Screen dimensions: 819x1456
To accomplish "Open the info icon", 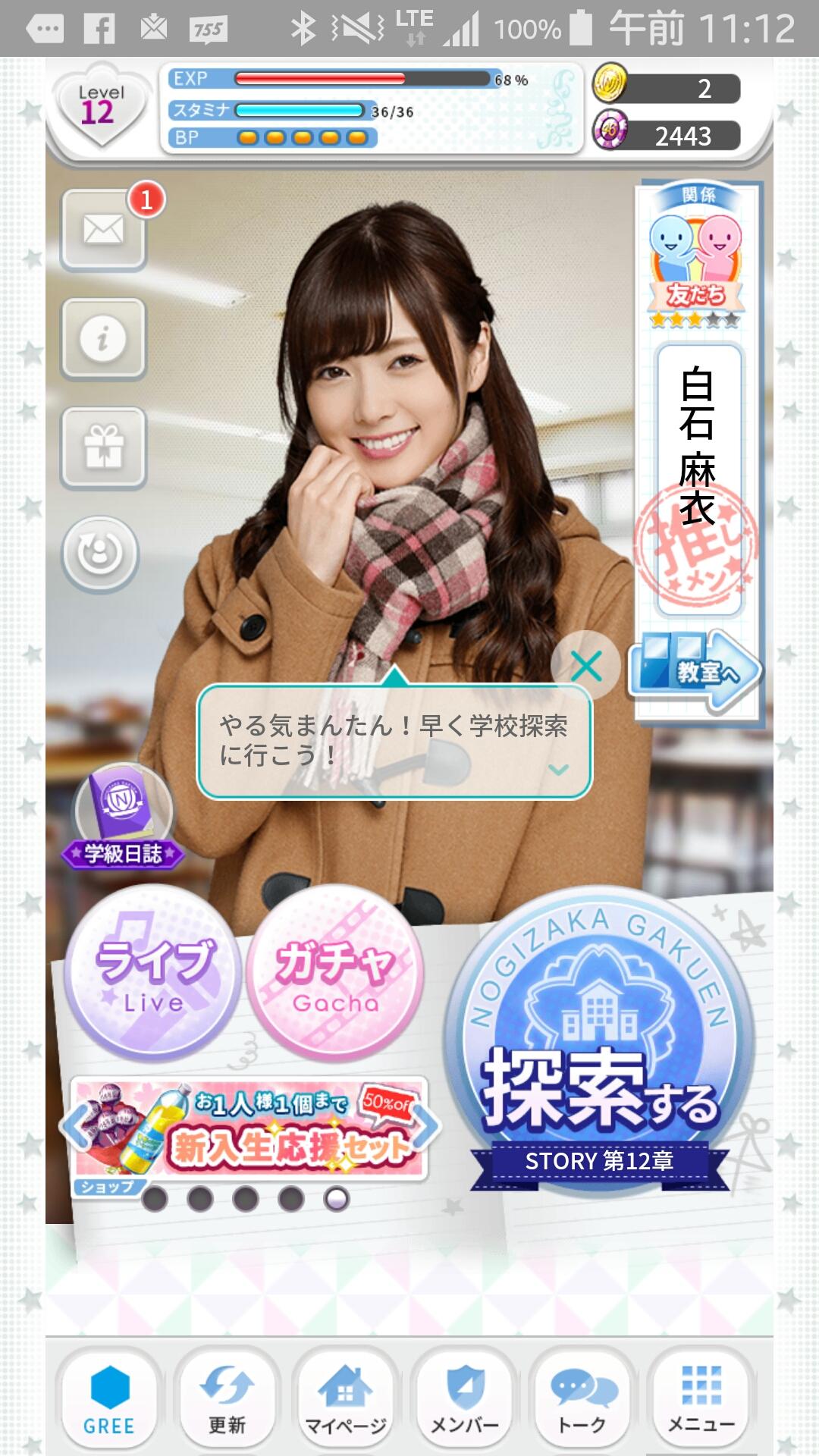I will click(103, 339).
